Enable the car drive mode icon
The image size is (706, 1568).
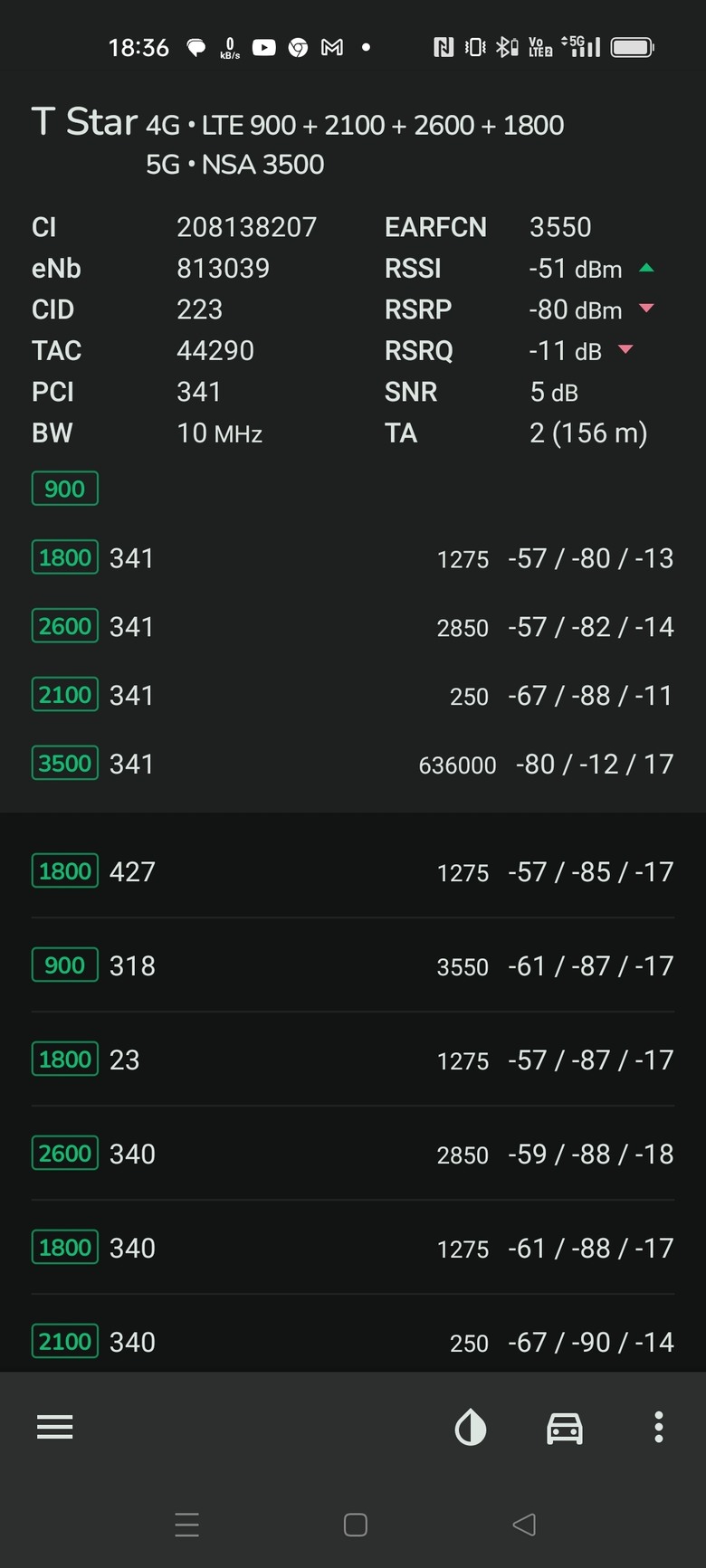(565, 1428)
